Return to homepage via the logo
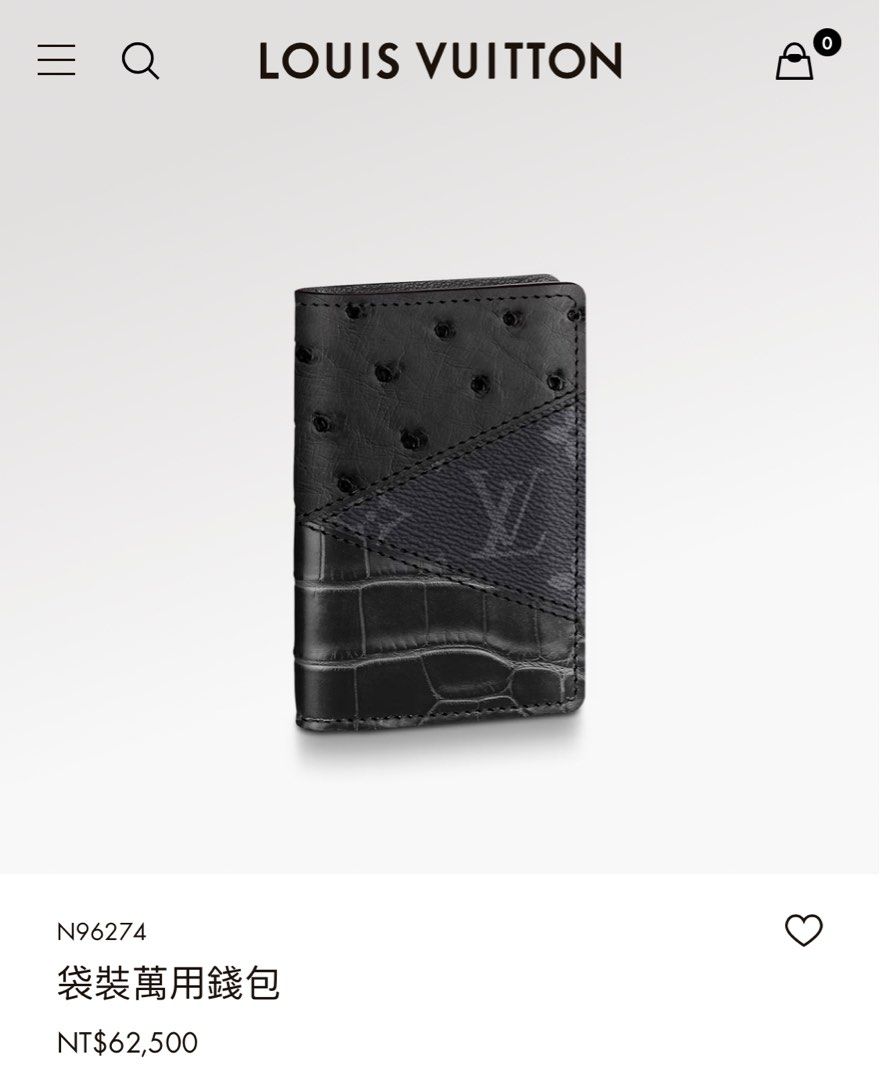The image size is (880, 1080). coord(439,62)
